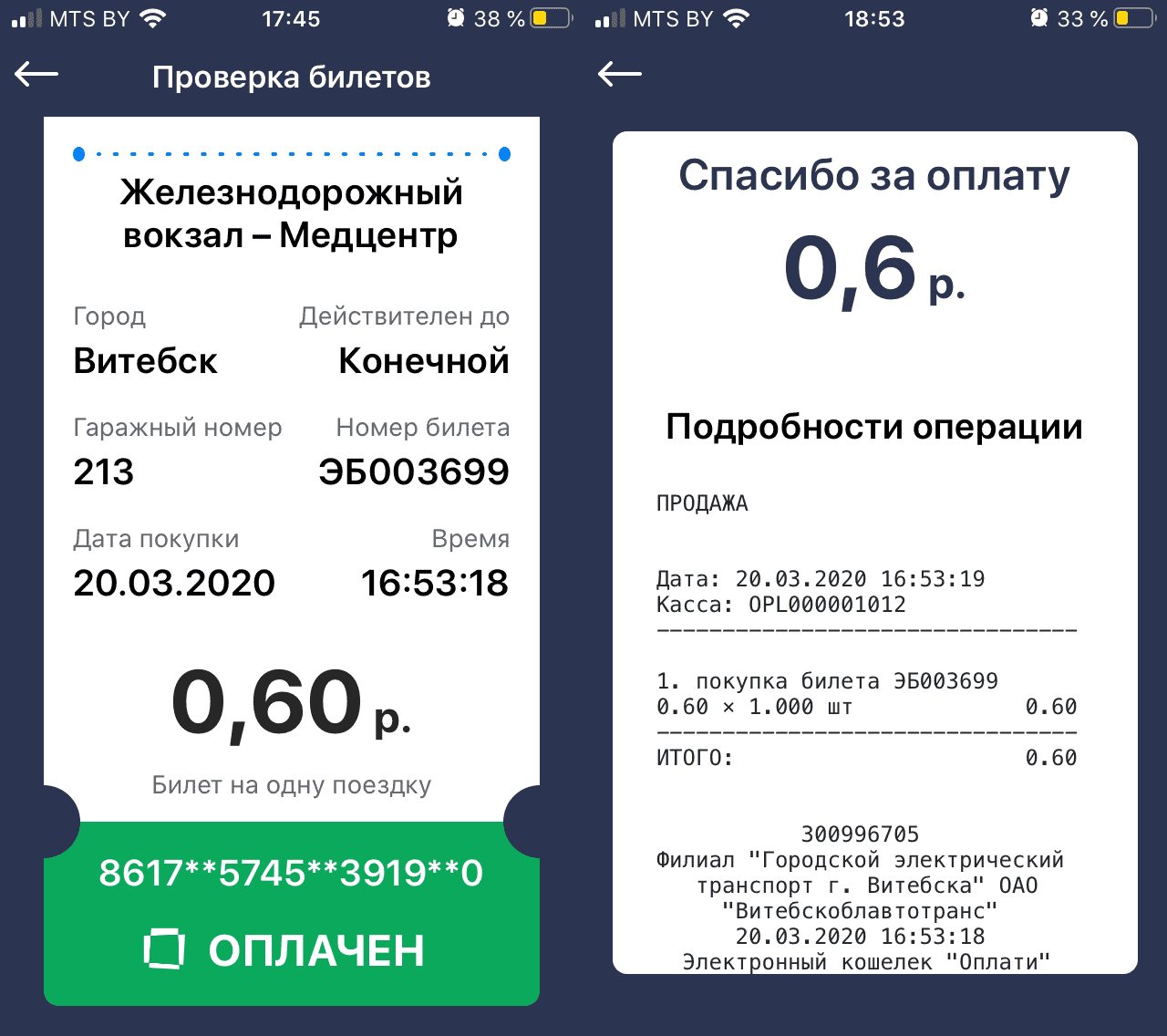Go back from the Спасибо за оплату receipt
The width and height of the screenshot is (1167, 1036).
tap(620, 75)
